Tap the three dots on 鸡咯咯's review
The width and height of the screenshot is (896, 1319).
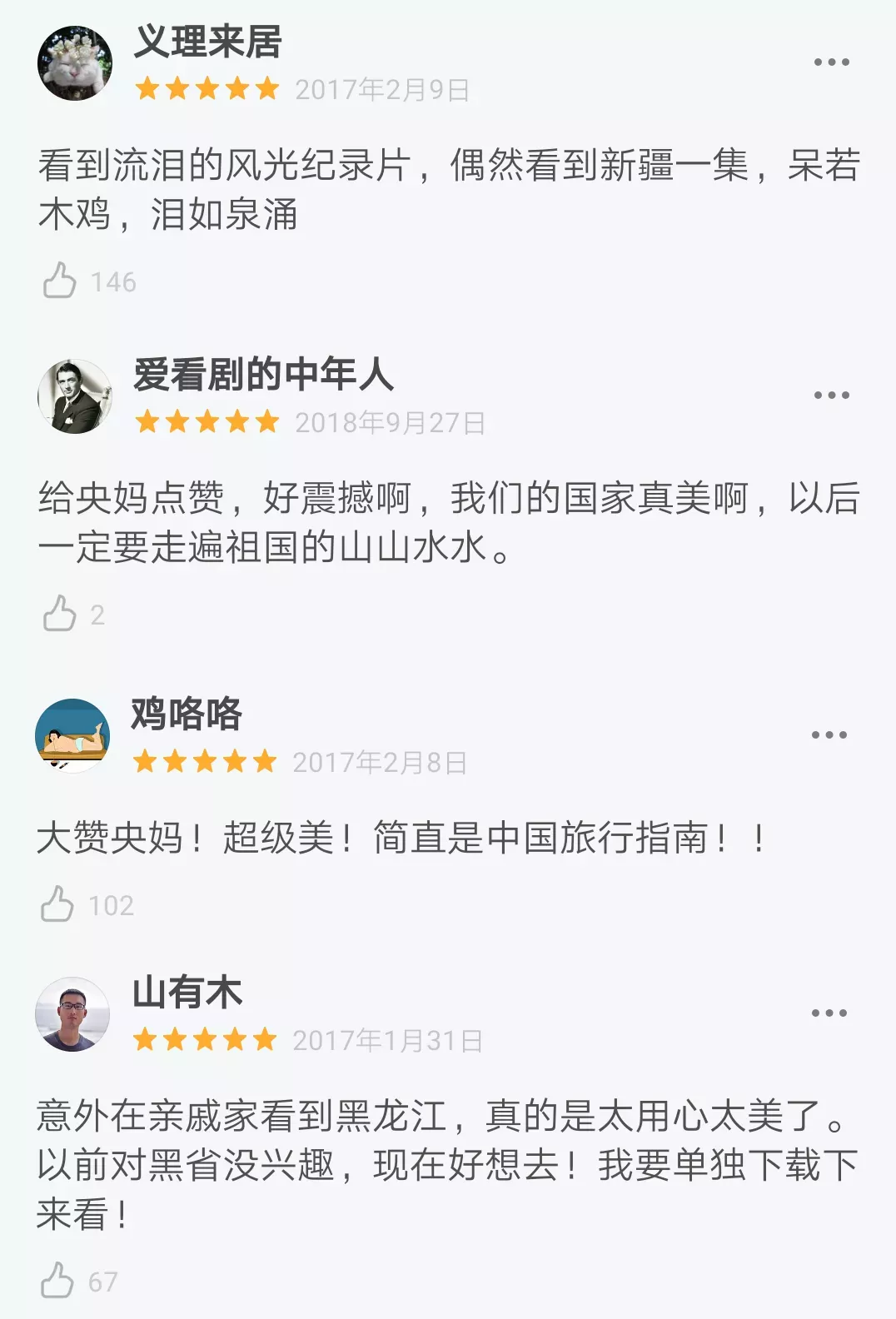(x=829, y=735)
